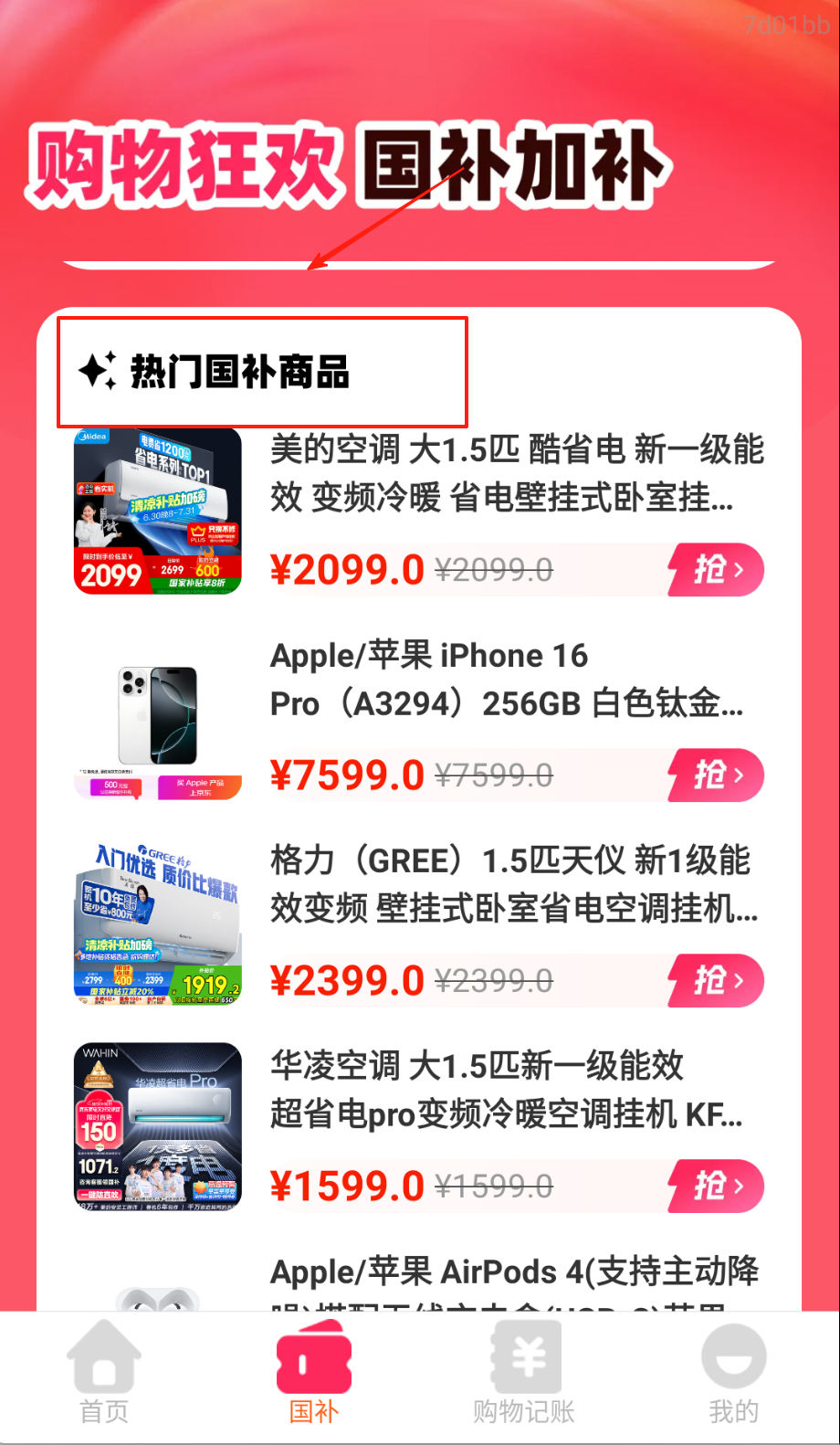Open the 美的空调 product image
This screenshot has height=1445, width=840.
pos(158,512)
